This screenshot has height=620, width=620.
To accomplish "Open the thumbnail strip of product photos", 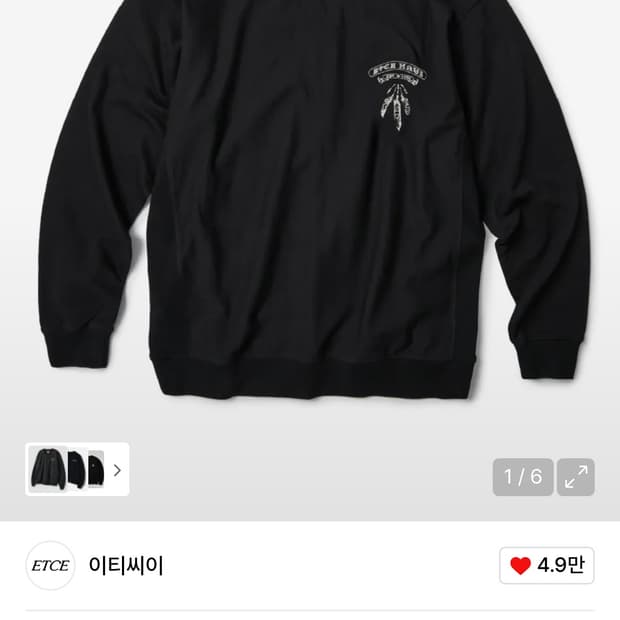I will (x=77, y=469).
